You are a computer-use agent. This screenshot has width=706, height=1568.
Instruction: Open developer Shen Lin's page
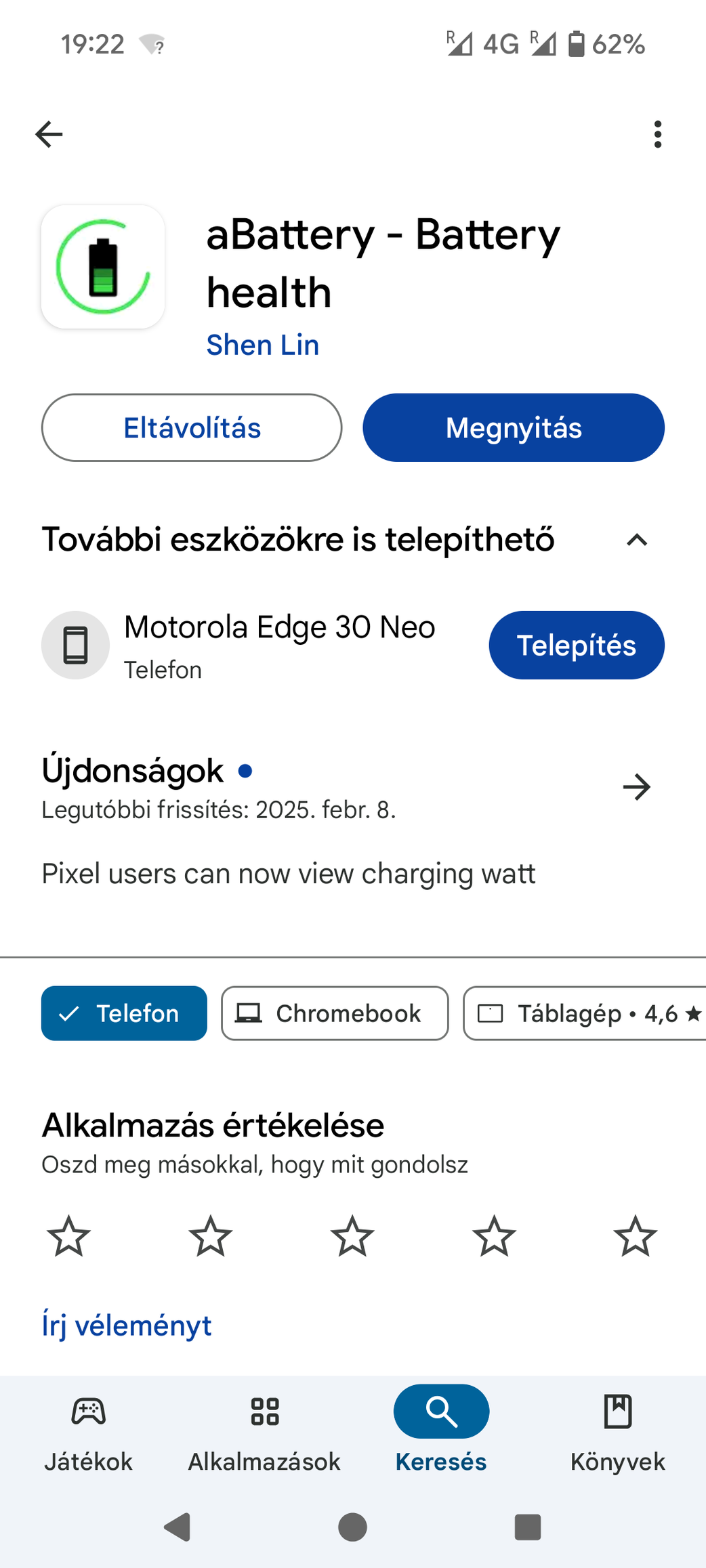coord(262,345)
